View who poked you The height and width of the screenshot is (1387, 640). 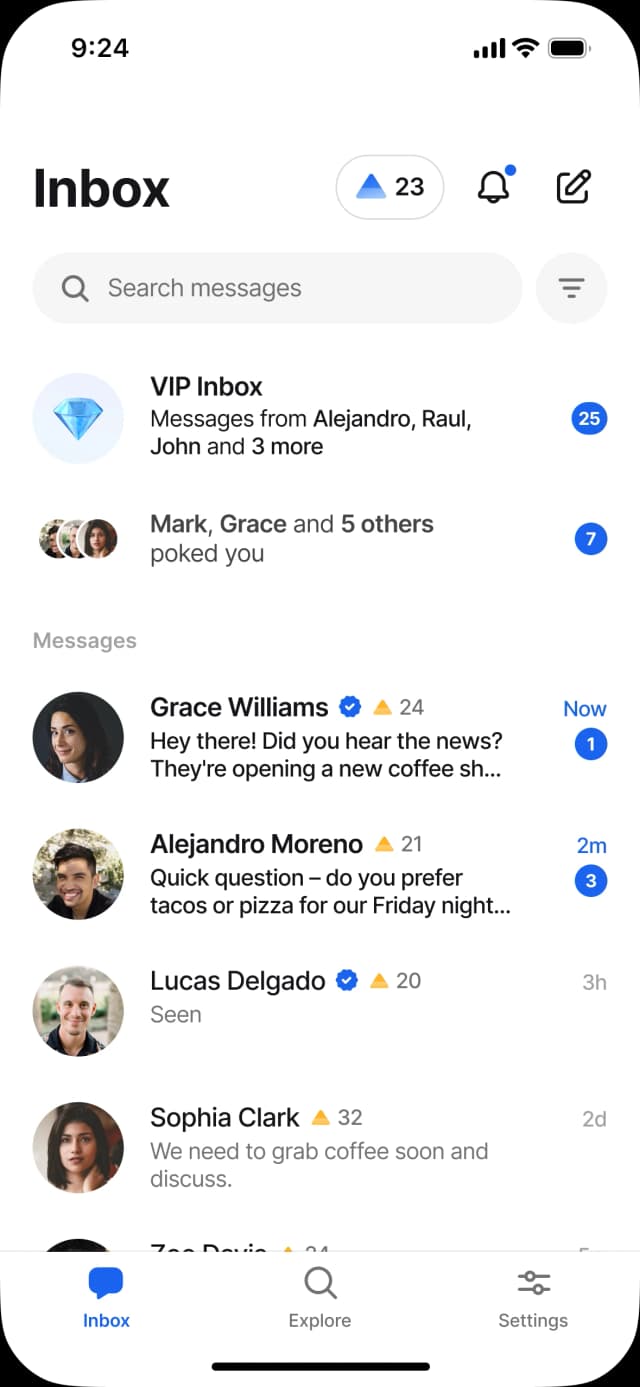(320, 539)
